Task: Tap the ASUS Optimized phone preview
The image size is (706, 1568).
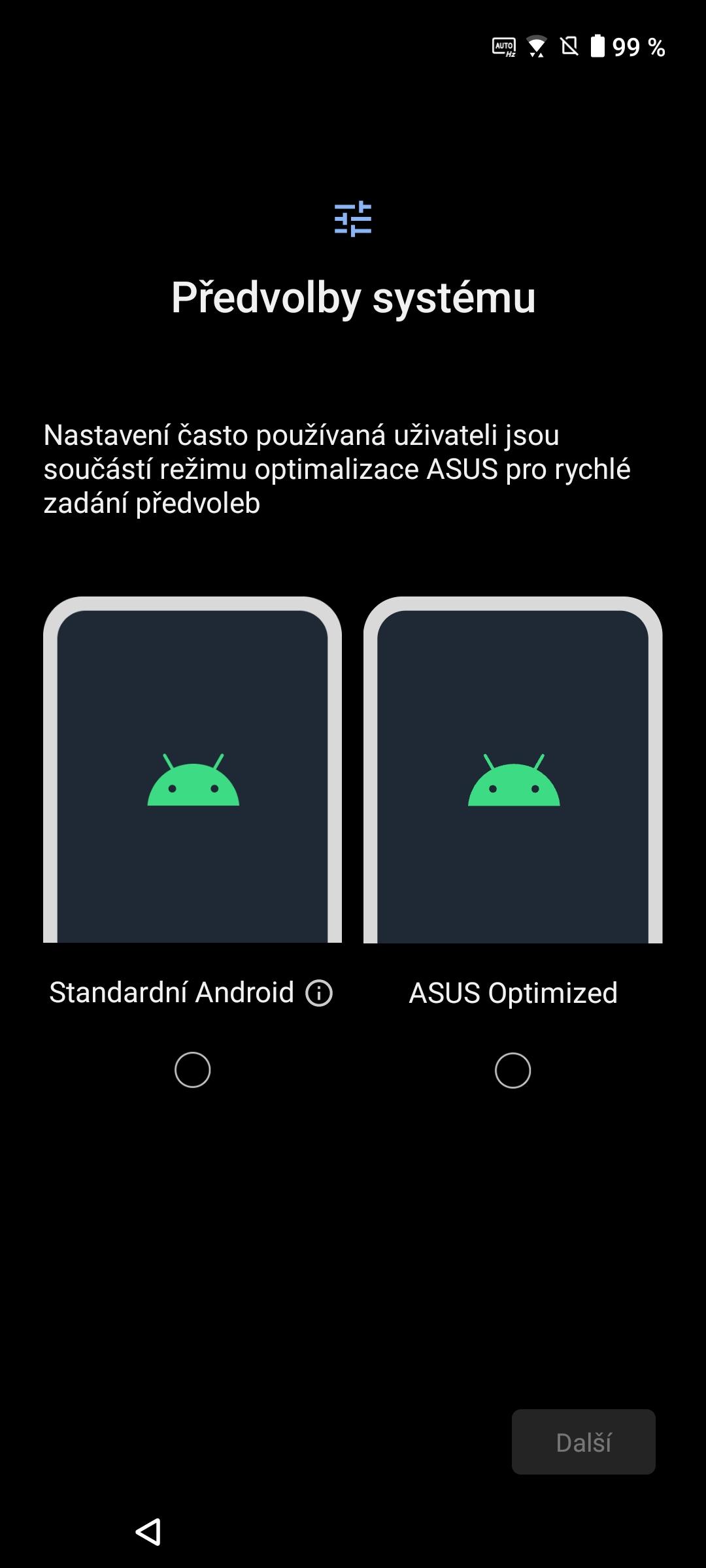Action: pos(513,770)
